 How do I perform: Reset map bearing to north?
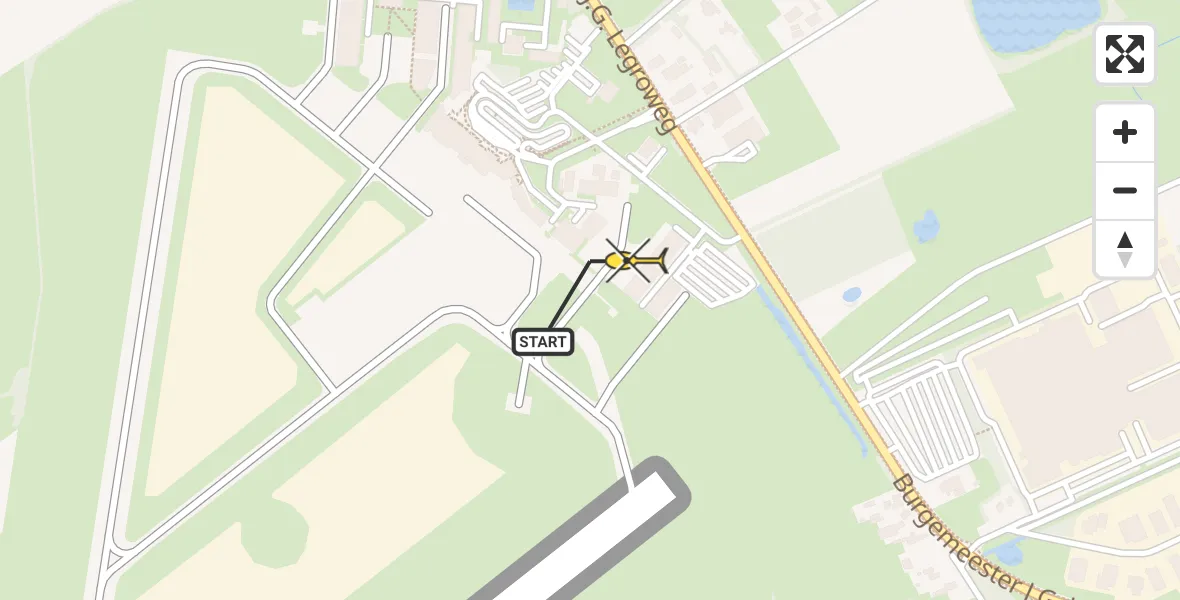pos(1125,249)
